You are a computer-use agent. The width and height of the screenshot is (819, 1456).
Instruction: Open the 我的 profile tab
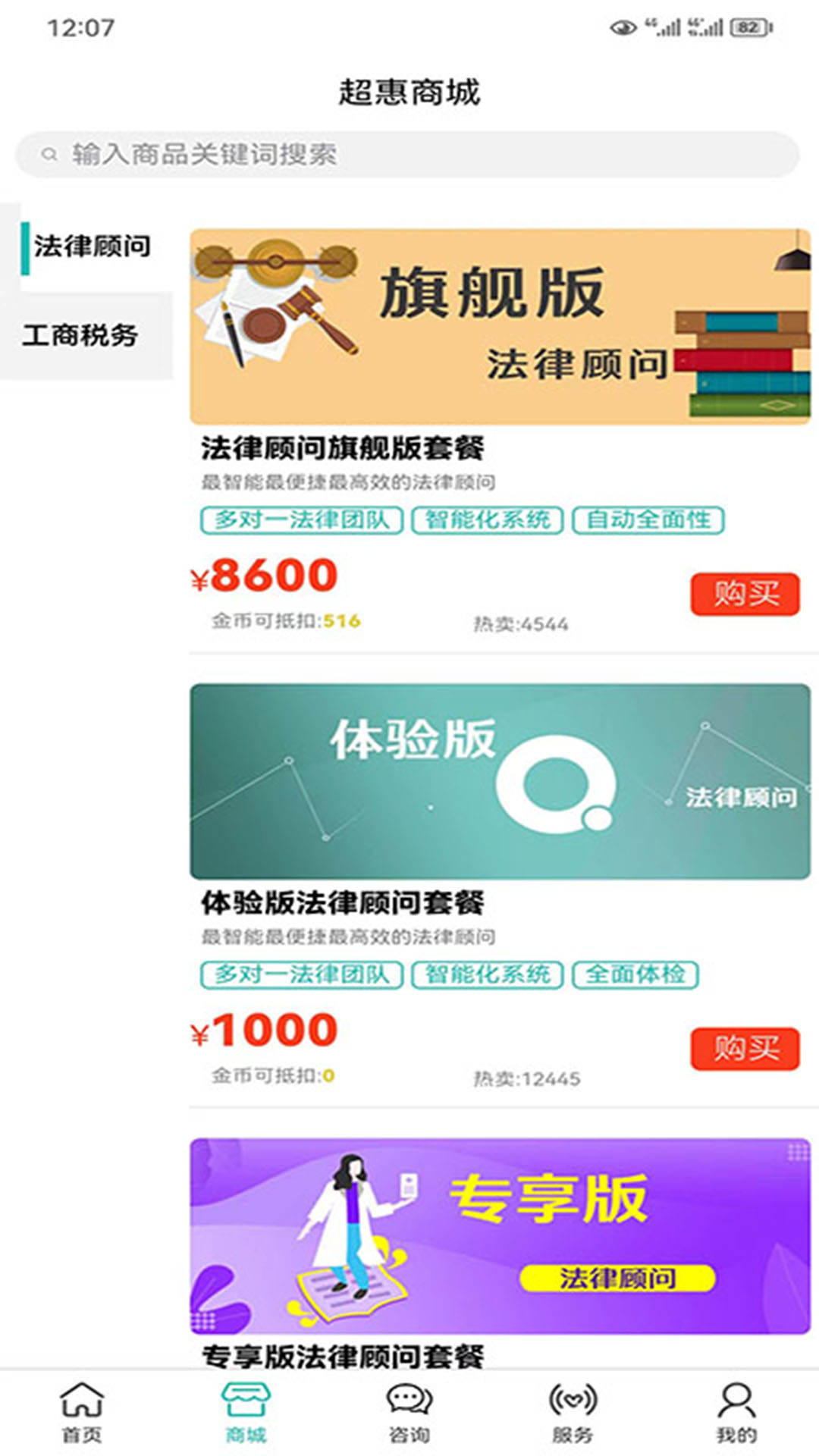pos(736,1411)
